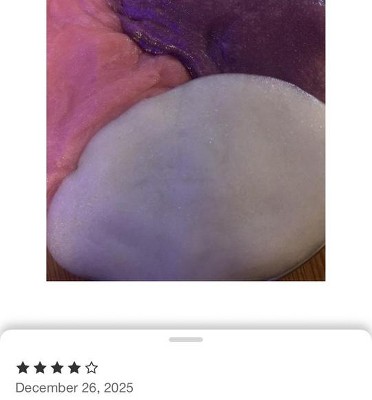Open the review photo of slime

186,140
